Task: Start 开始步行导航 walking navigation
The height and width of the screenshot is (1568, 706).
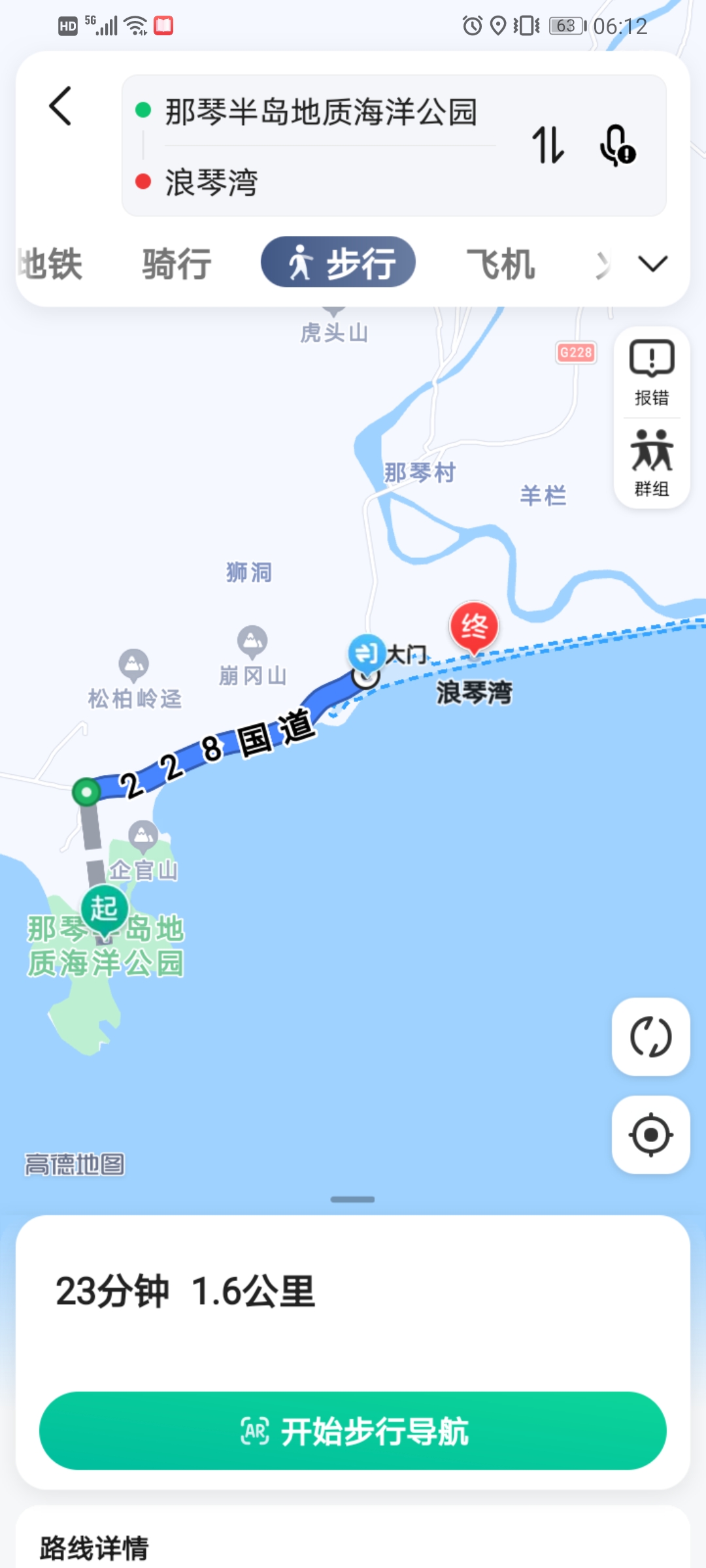Action: pyautogui.click(x=353, y=1431)
